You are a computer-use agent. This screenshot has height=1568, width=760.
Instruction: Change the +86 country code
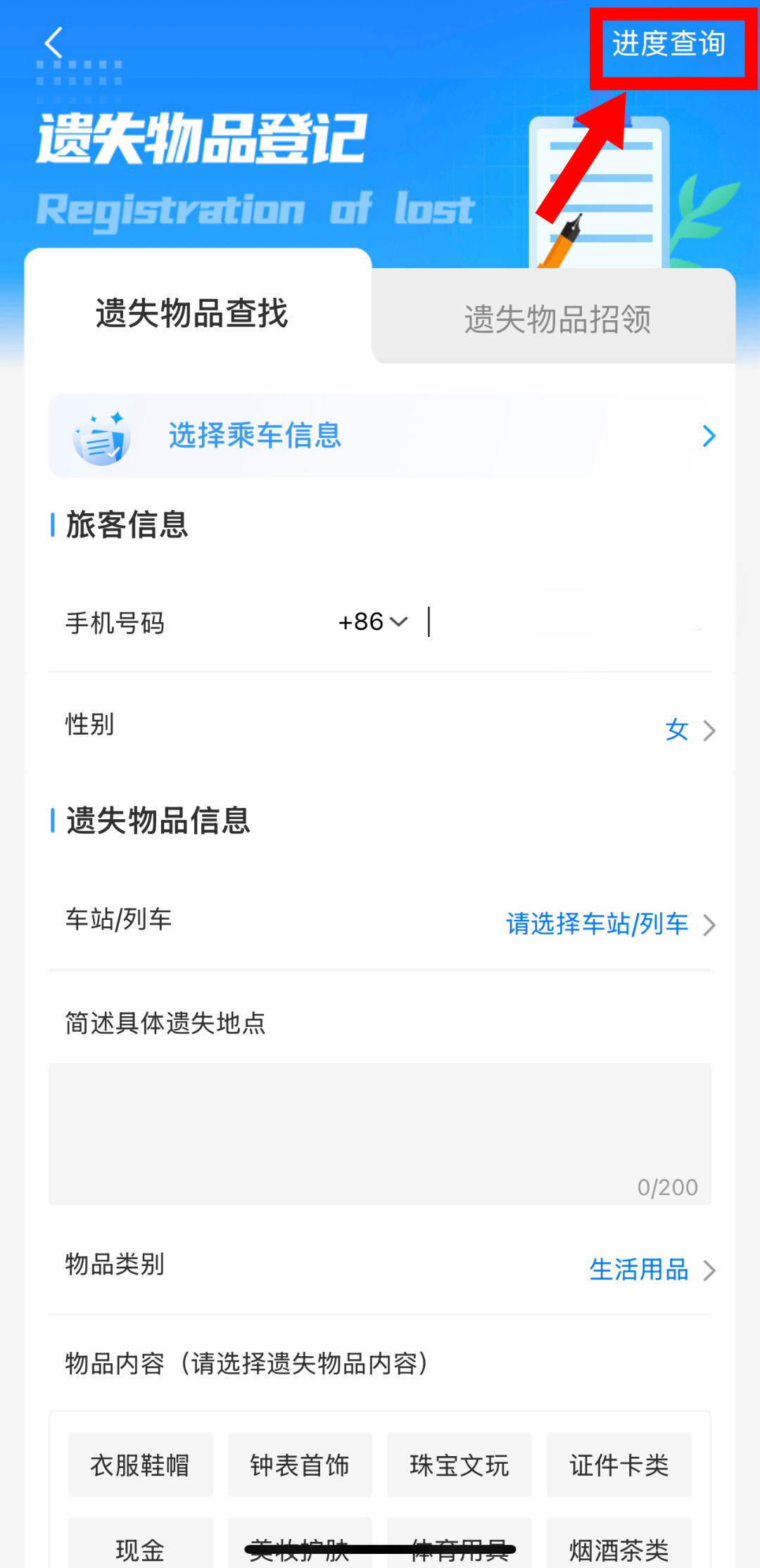pos(373,622)
